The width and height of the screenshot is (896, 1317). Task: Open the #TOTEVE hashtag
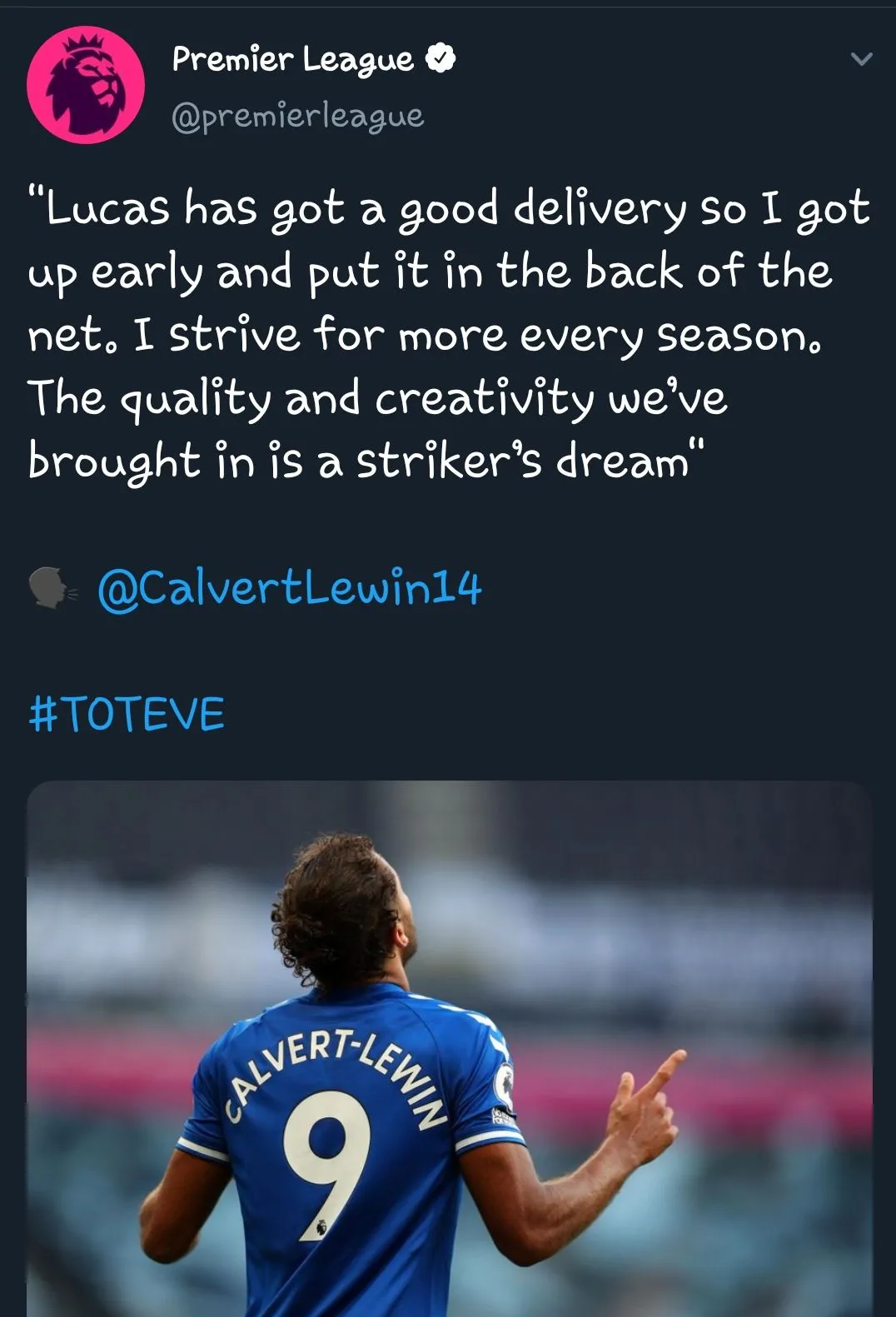[x=127, y=715]
